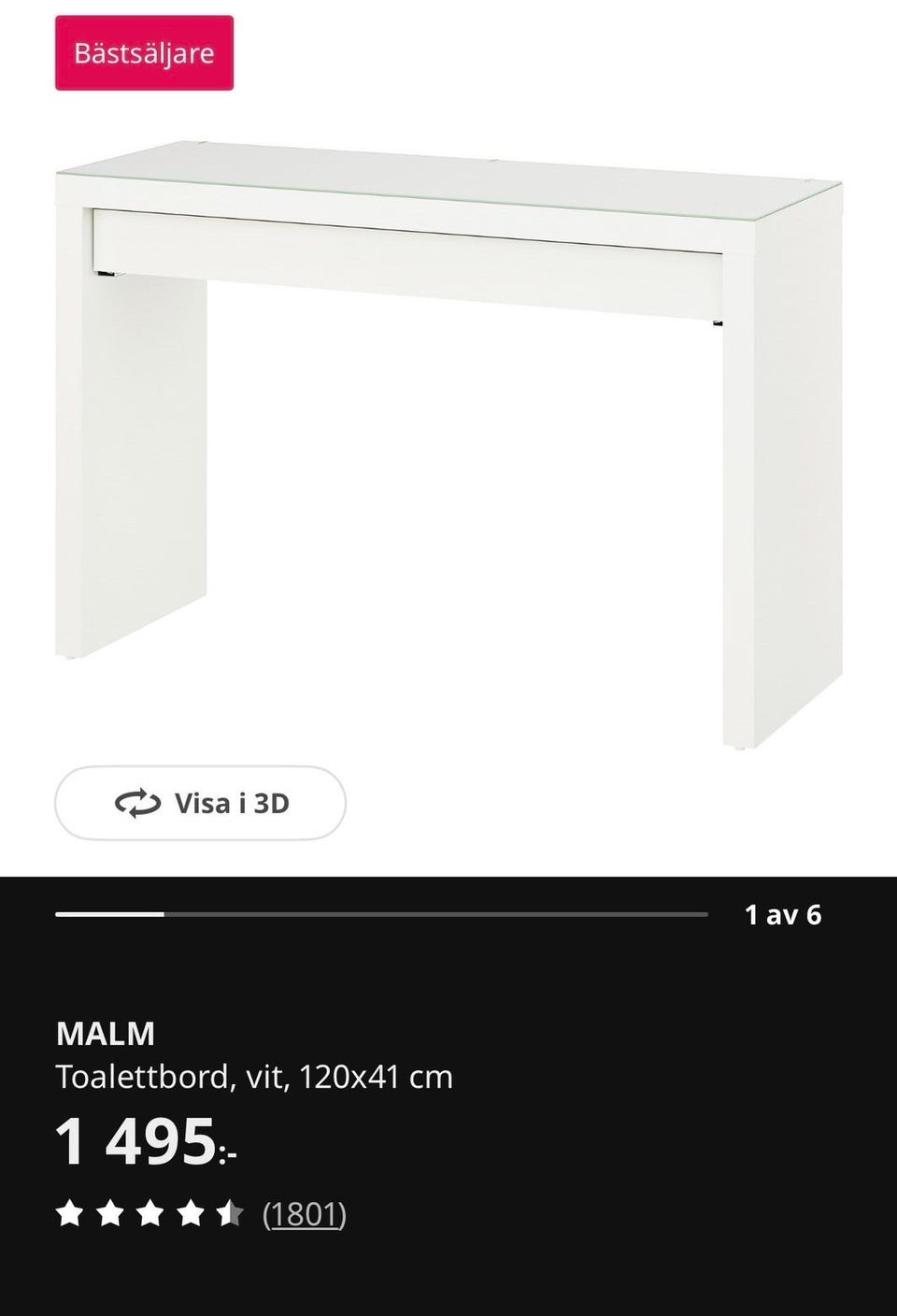Tap the MALM product title
The height and width of the screenshot is (1316, 897).
pos(107,1034)
